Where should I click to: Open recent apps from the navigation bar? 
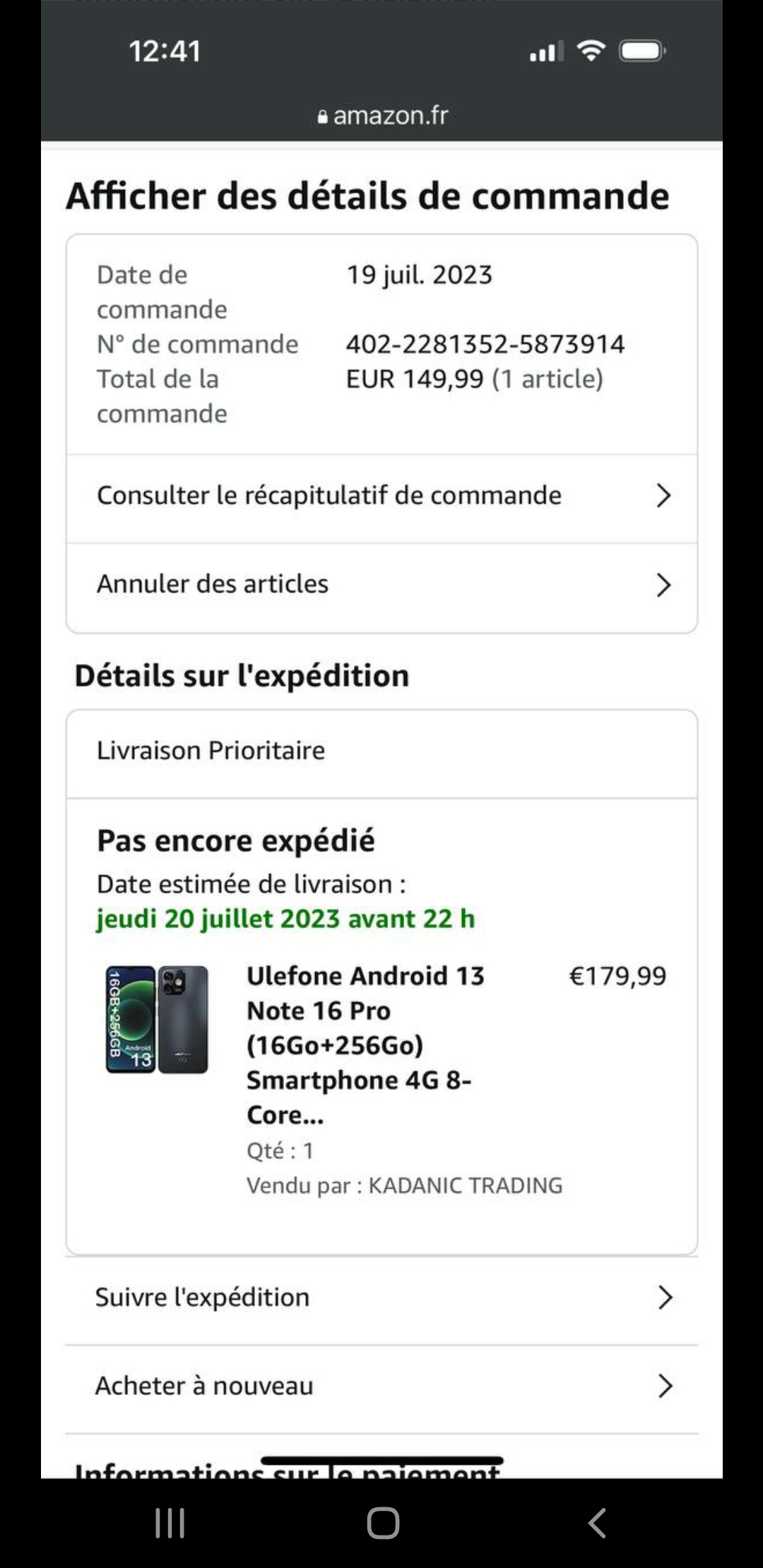pyautogui.click(x=170, y=1523)
